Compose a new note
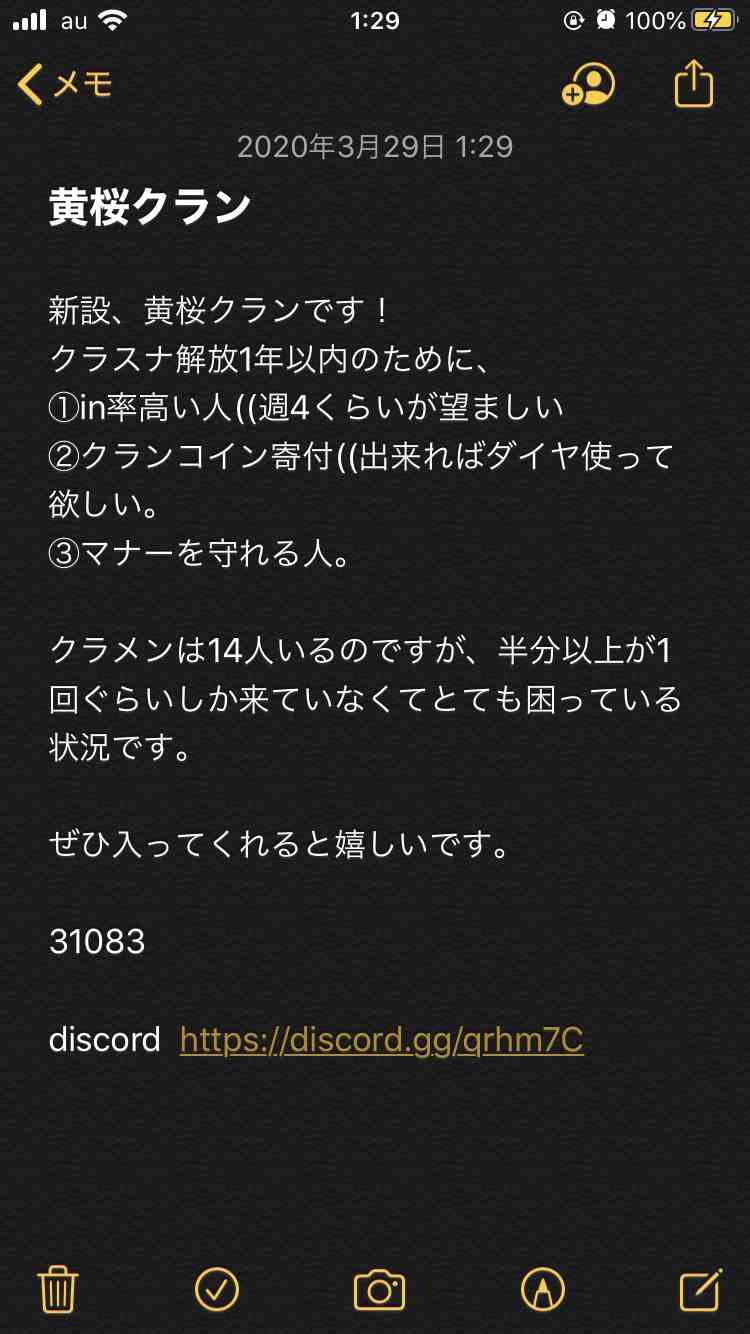Screen dimensions: 750x1334 click(701, 1289)
